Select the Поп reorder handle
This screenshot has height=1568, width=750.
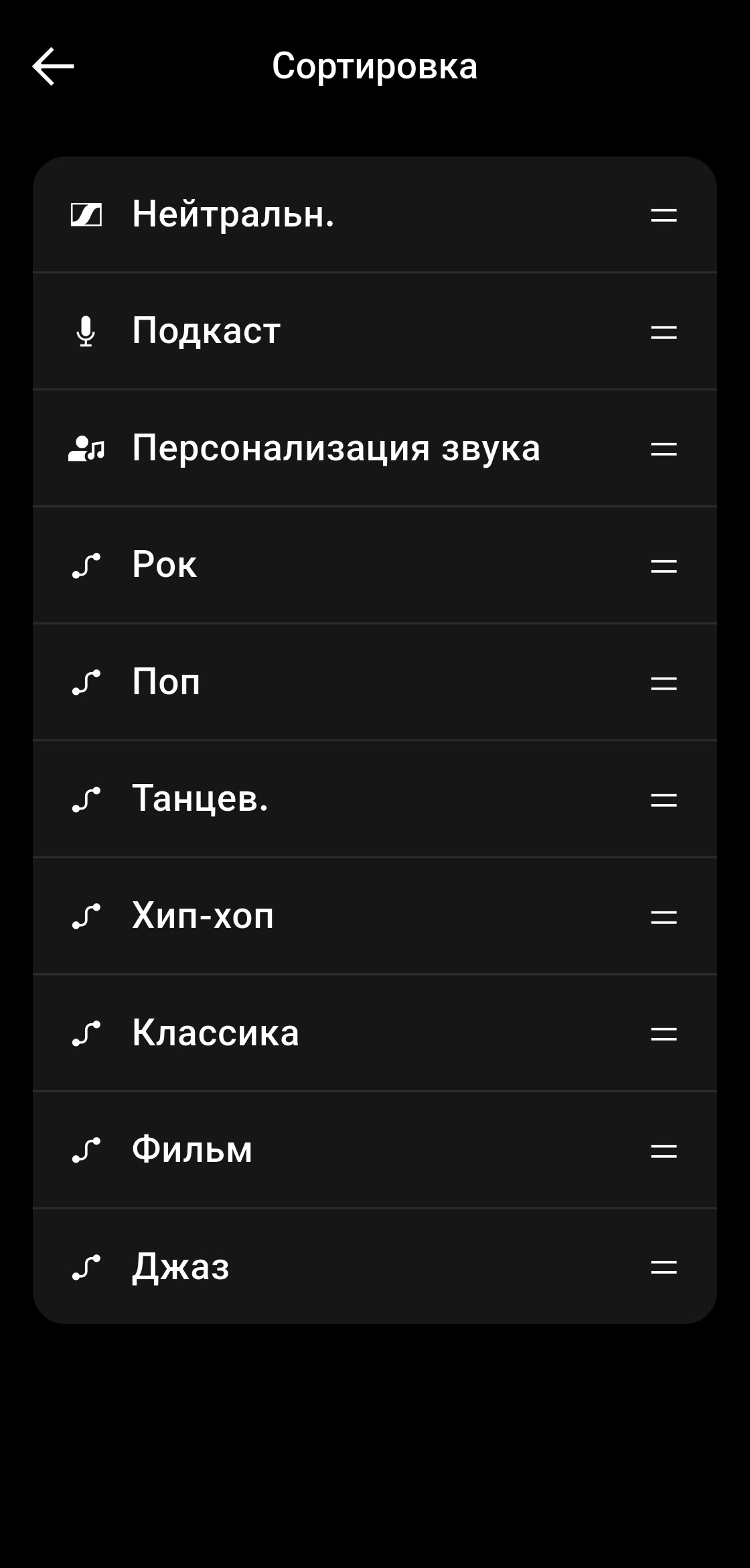pyautogui.click(x=664, y=683)
